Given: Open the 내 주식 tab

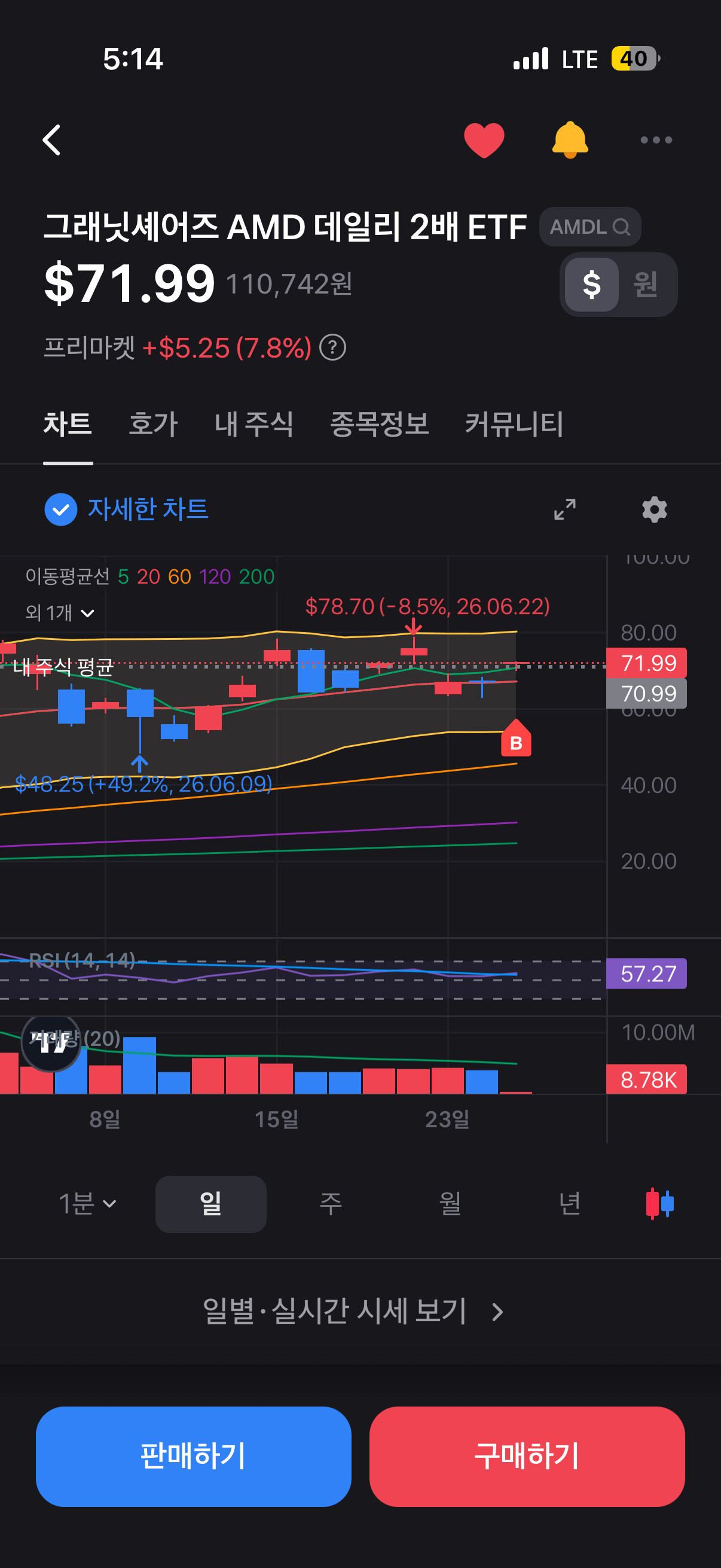Looking at the screenshot, I should coord(253,423).
